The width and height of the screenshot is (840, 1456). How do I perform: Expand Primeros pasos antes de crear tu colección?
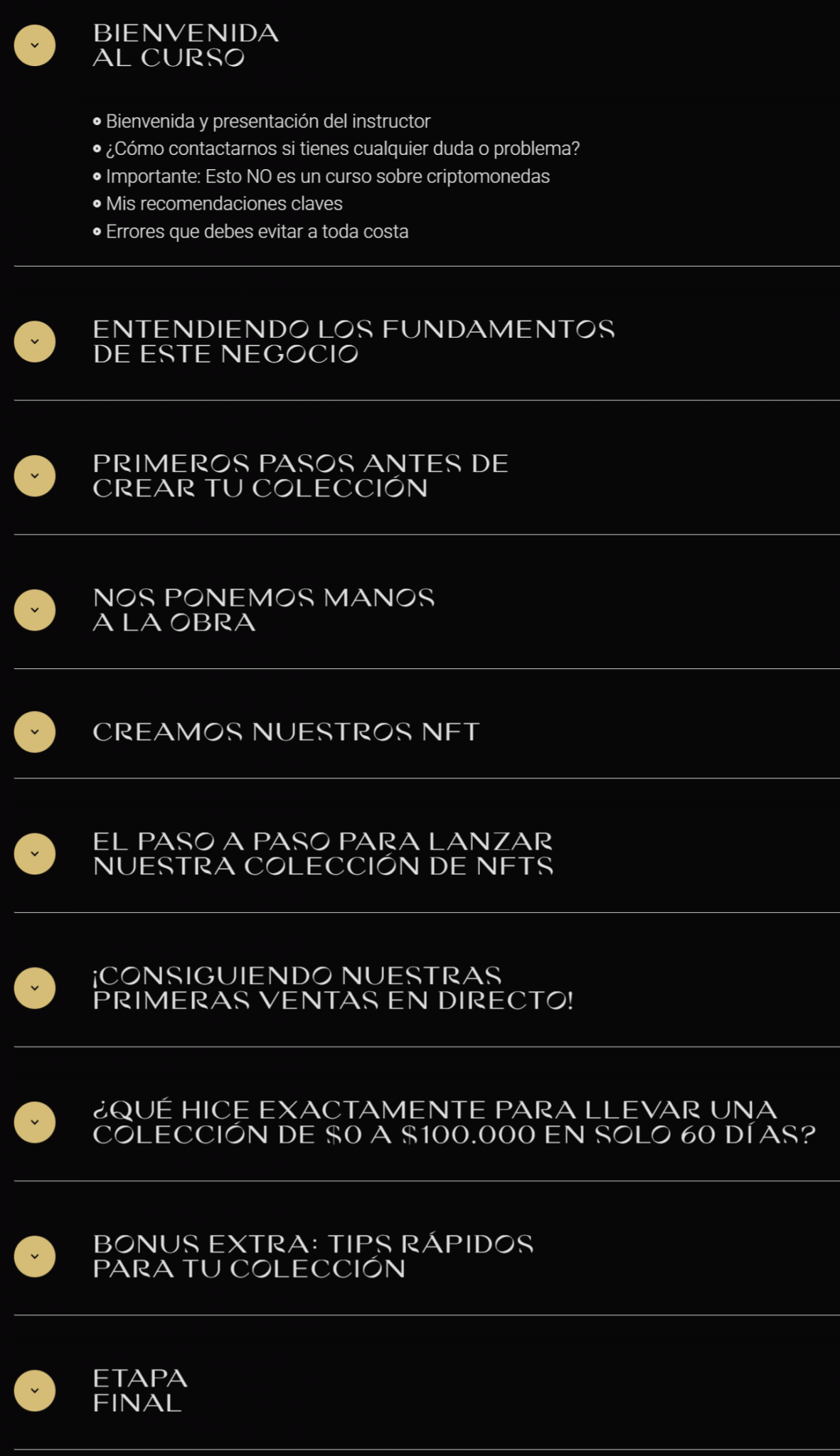coord(34,476)
